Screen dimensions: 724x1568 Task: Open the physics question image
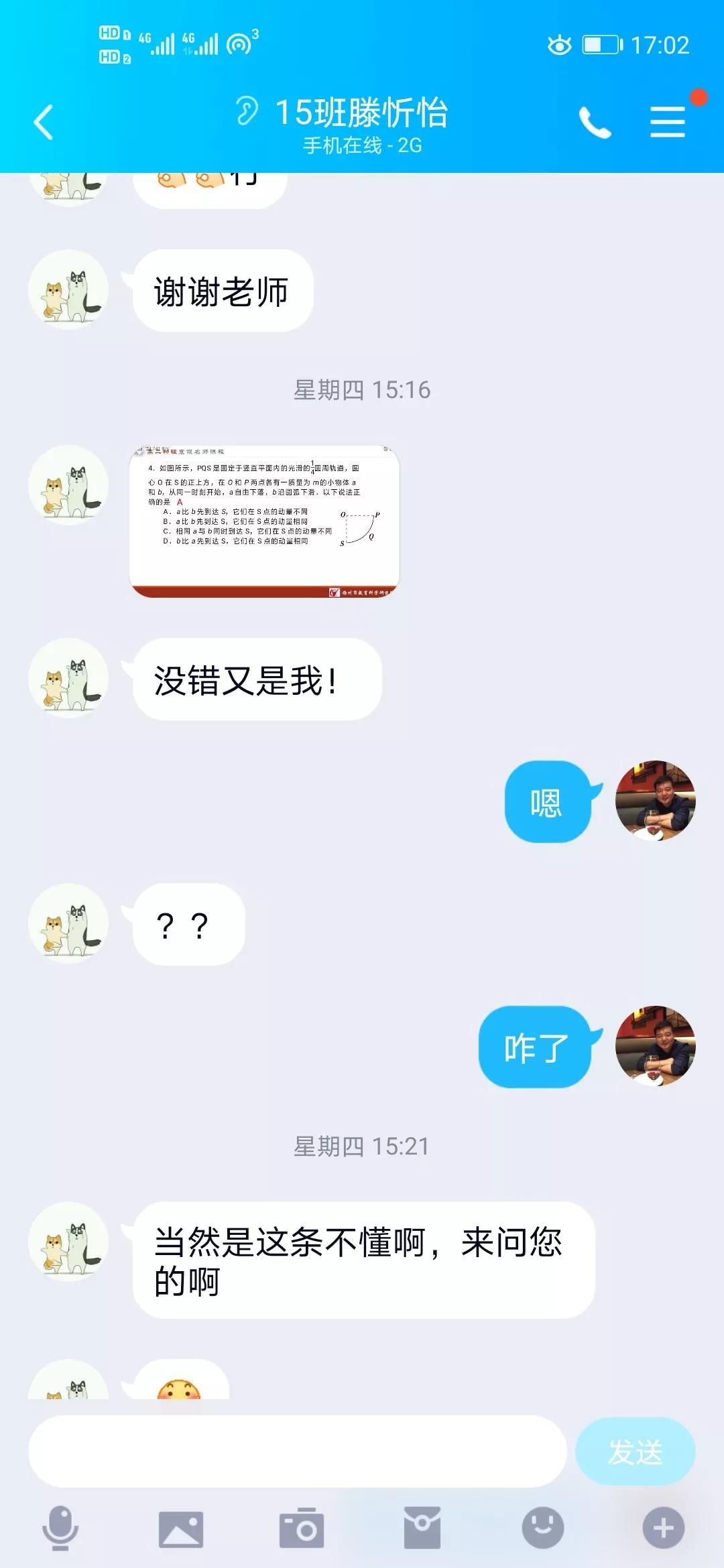coord(264,521)
